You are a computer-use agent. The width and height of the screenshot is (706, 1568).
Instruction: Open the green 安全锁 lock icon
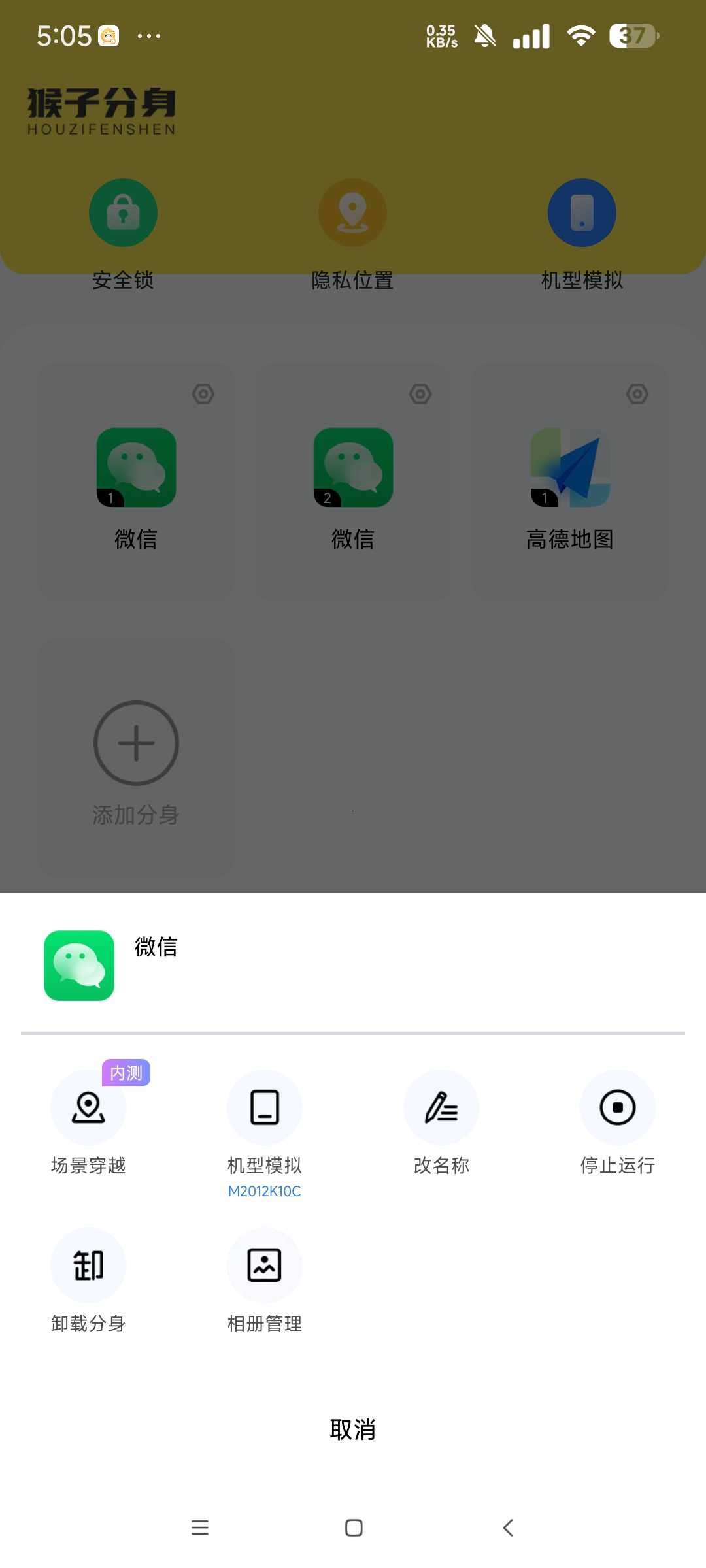(123, 212)
